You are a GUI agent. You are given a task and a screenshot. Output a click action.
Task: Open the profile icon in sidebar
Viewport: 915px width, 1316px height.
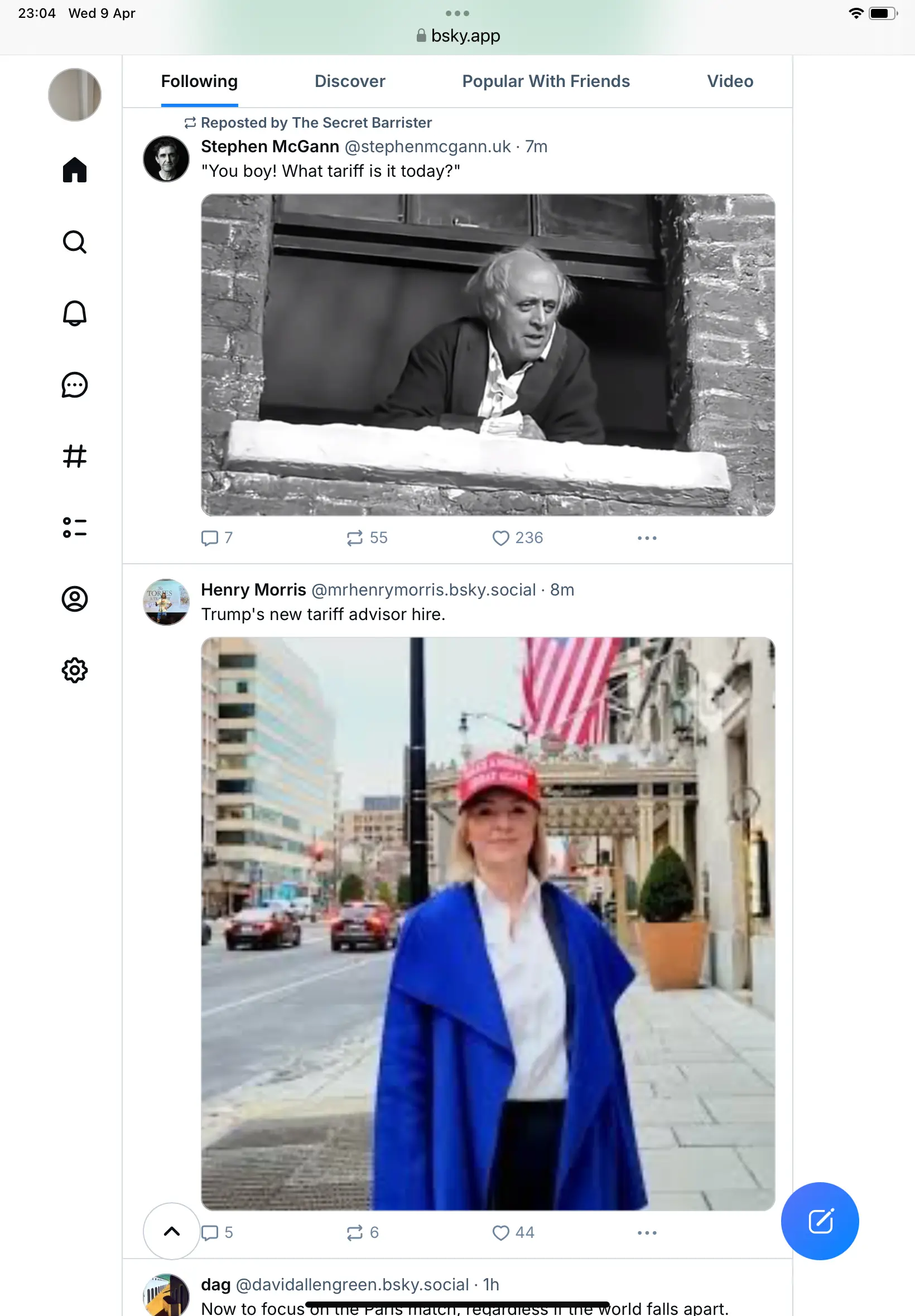[x=75, y=599]
